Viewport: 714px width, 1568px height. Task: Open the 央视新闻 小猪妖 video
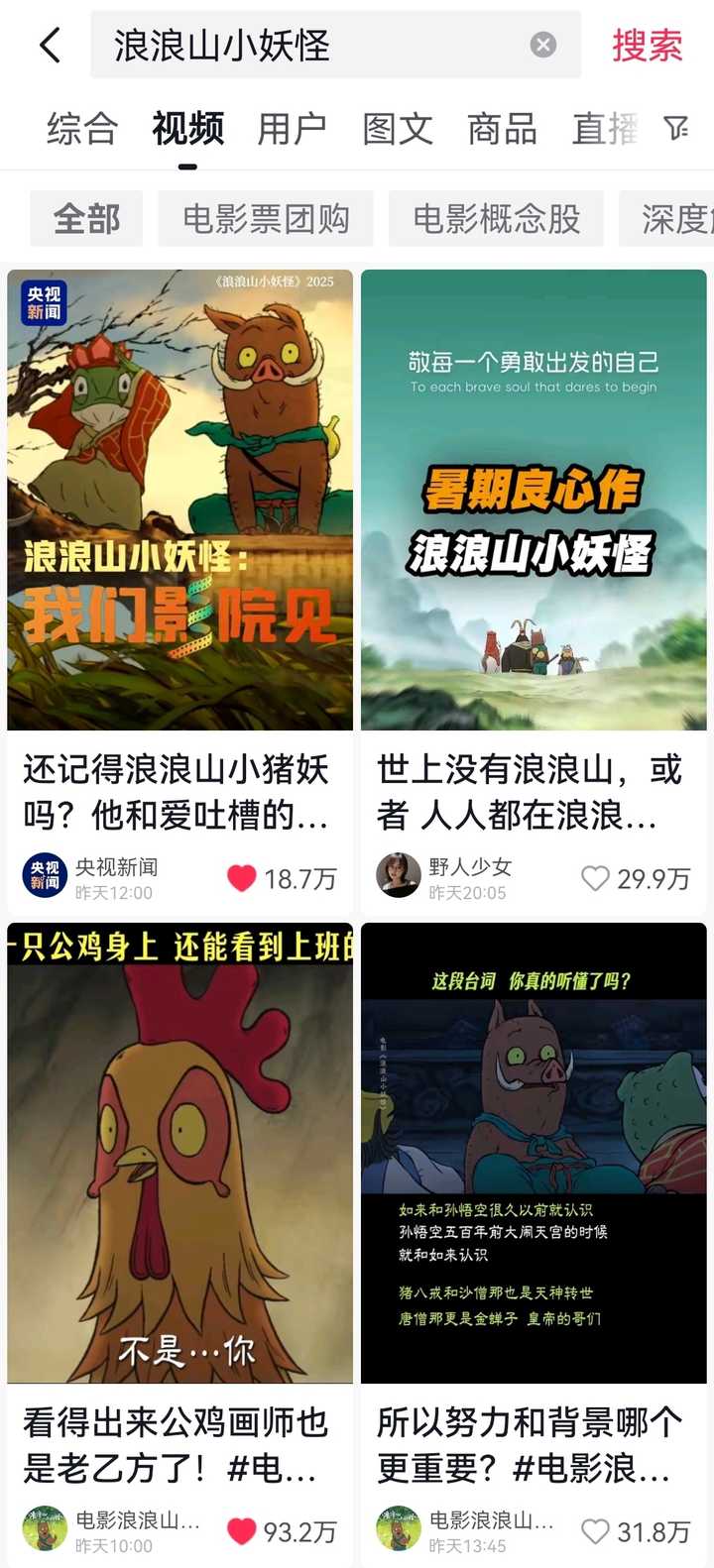click(x=180, y=500)
